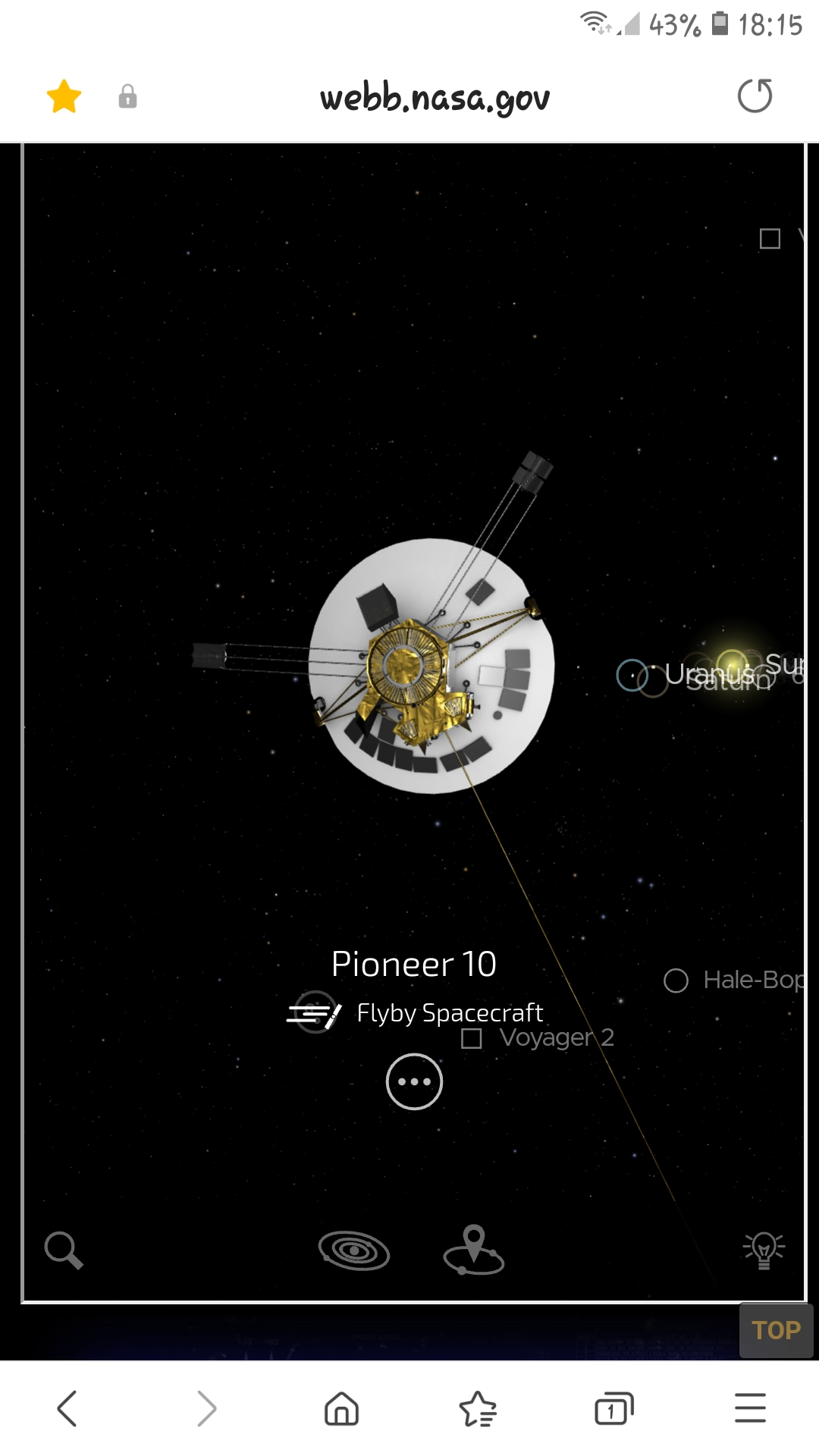Tap the location pin orbit icon

point(474,1250)
